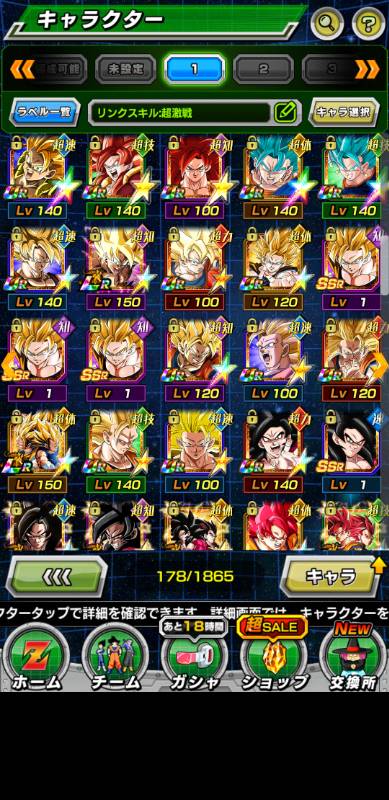Open the magnifier search icon
This screenshot has height=800, width=389.
click(x=327, y=23)
